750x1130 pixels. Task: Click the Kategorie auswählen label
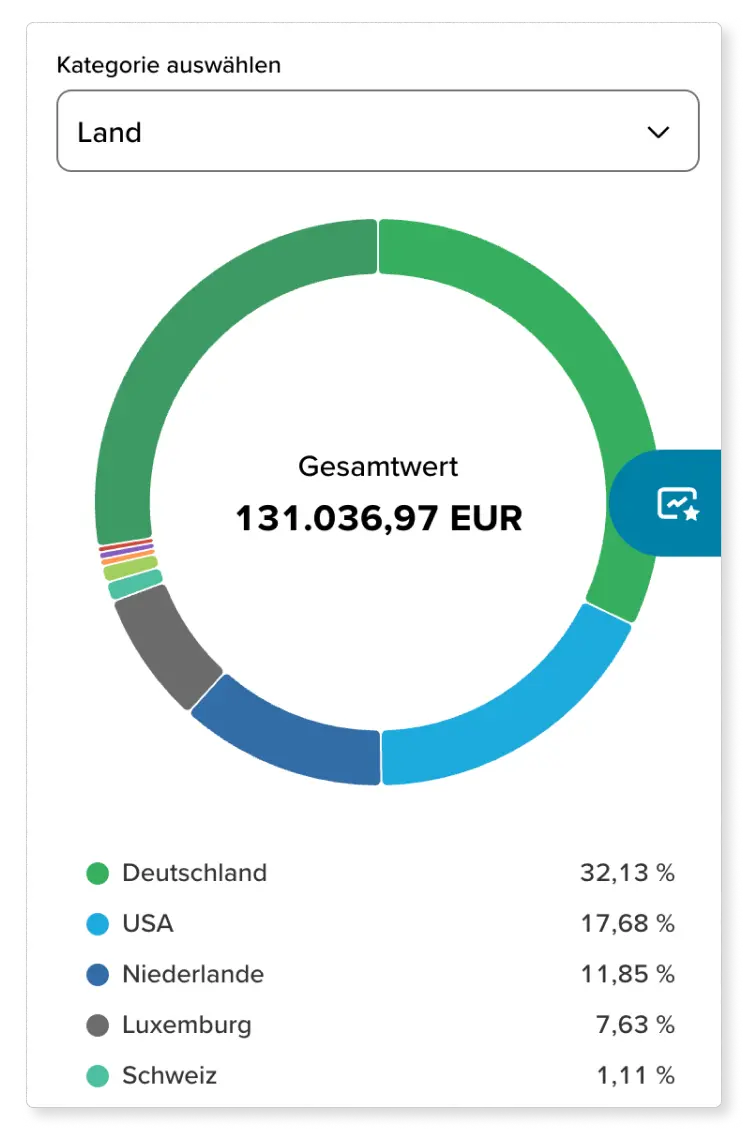pyautogui.click(x=169, y=66)
